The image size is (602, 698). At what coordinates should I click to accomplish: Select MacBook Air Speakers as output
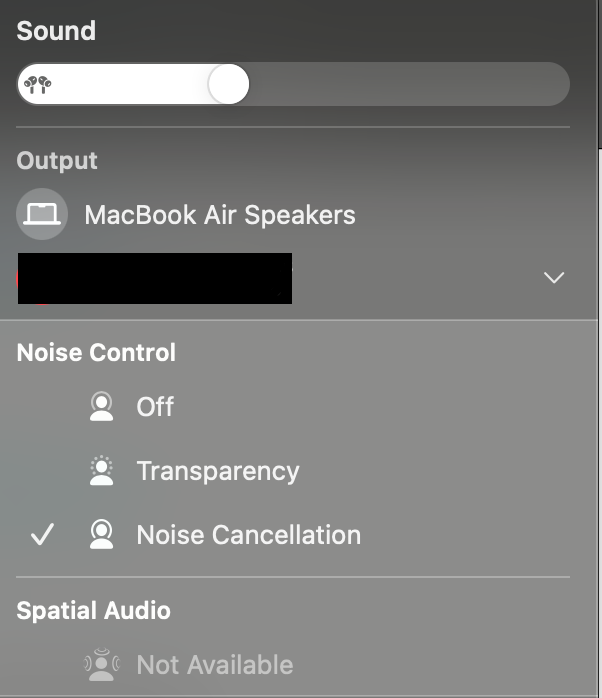[x=219, y=214]
